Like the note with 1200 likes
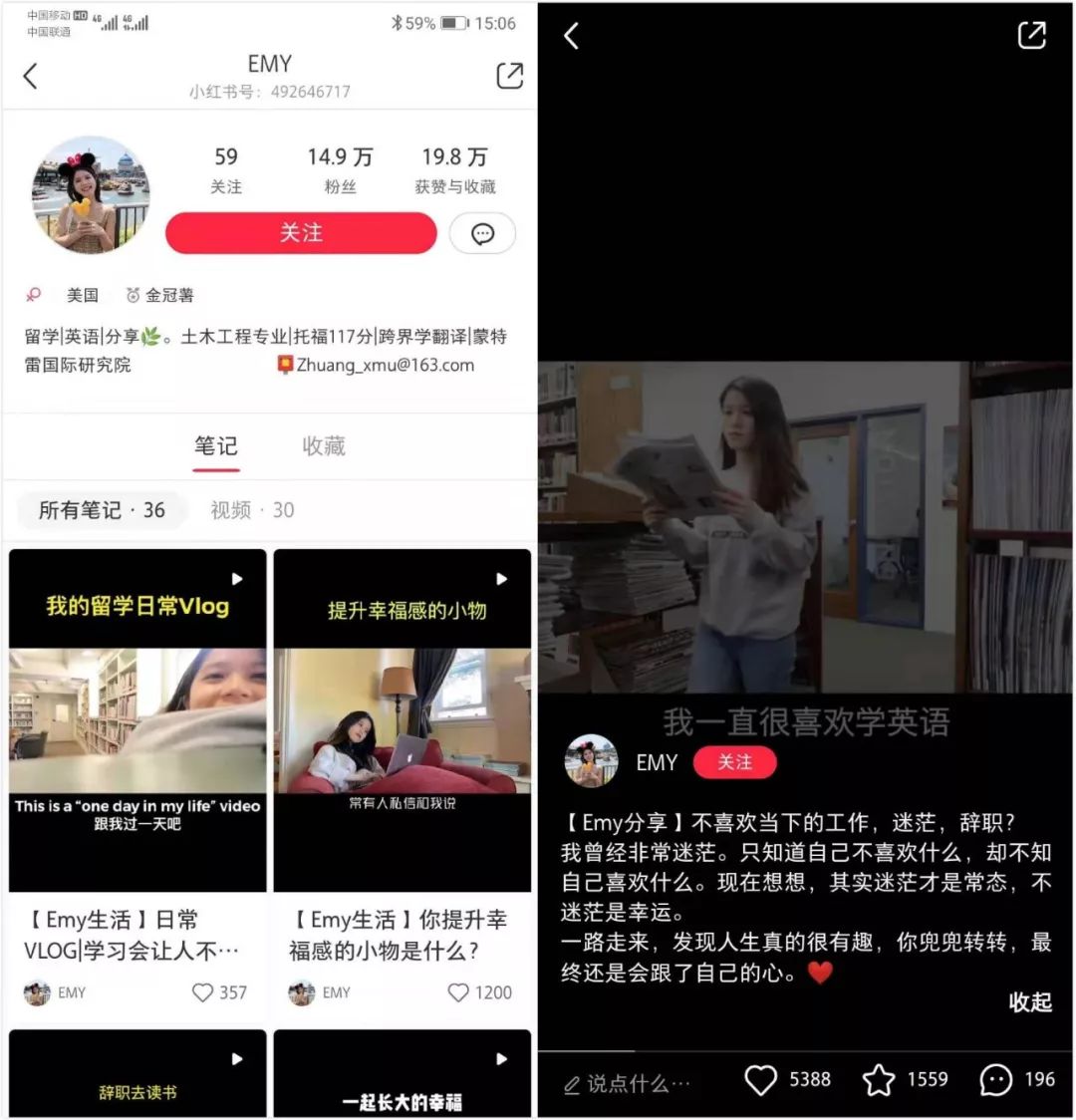This screenshot has height=1120, width=1076. 458,992
